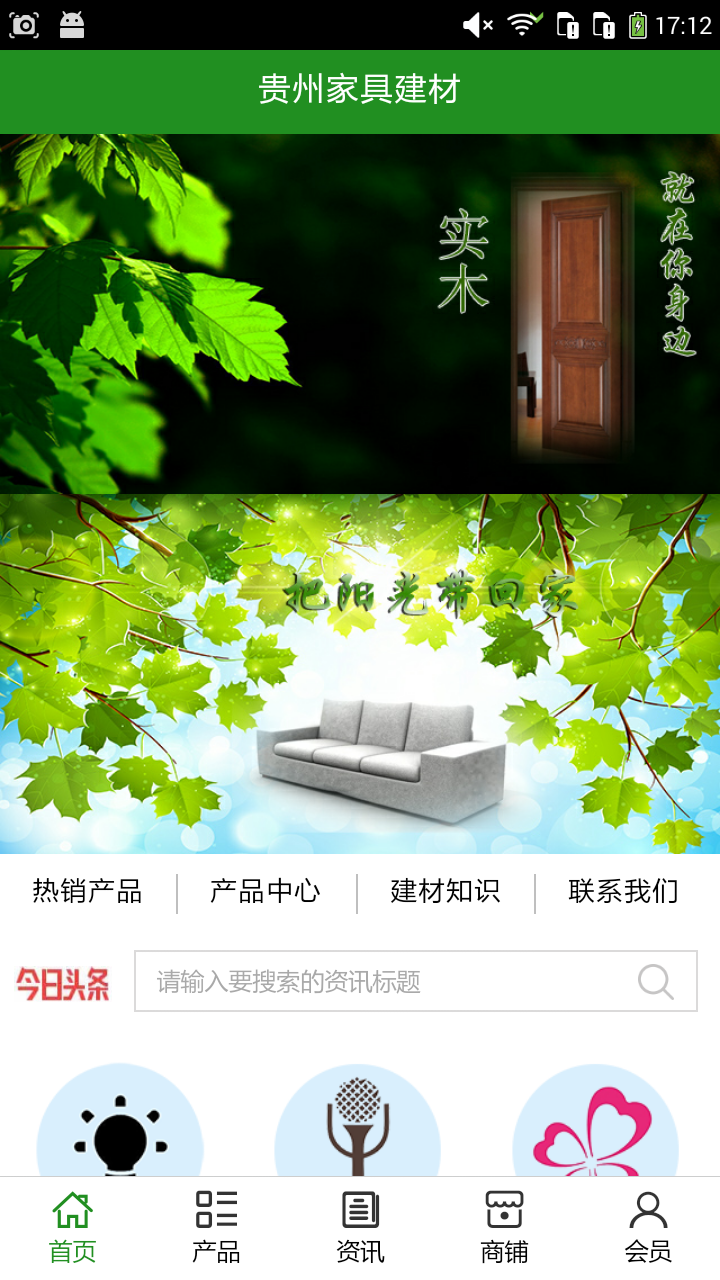Open the 热销产品 section

(87, 891)
